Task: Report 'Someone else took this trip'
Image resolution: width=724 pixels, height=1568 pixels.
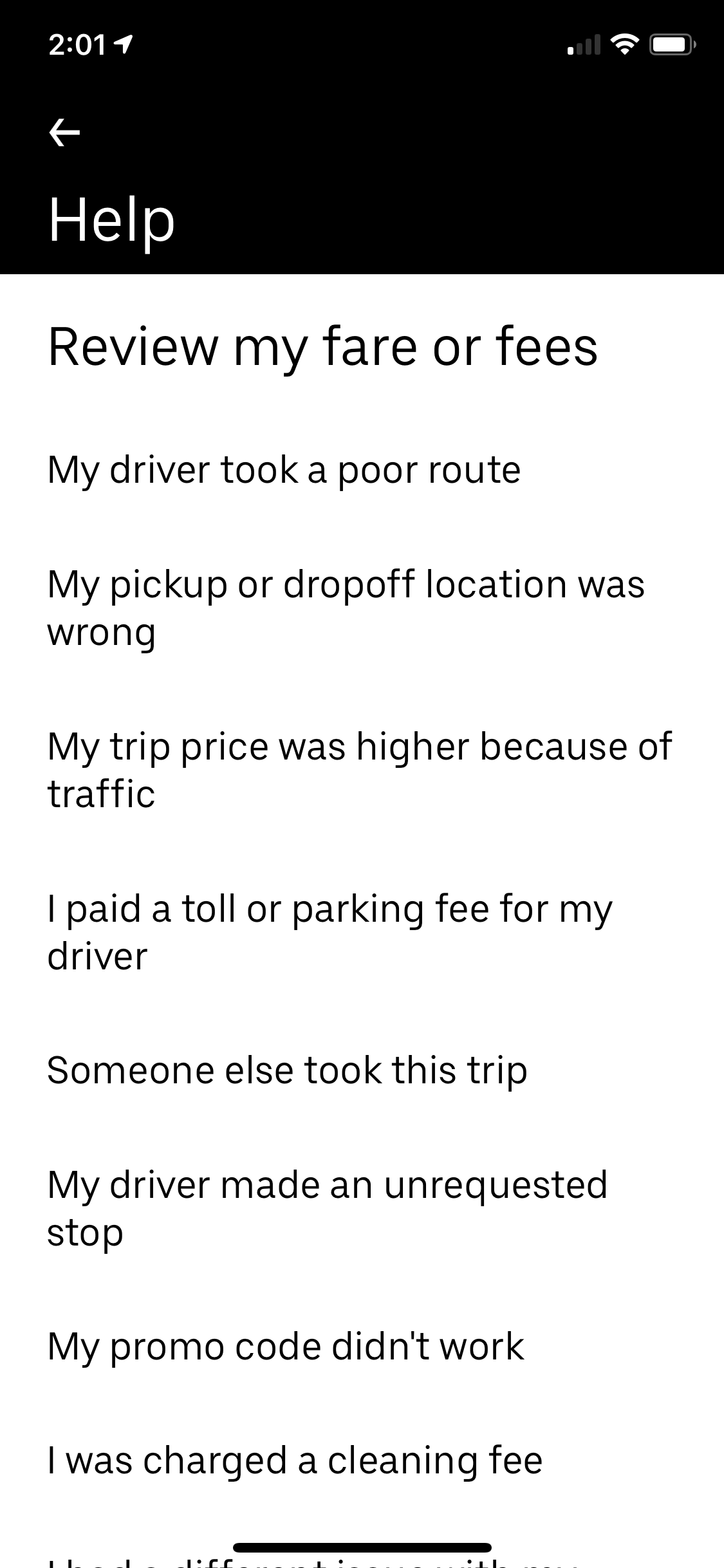Action: click(x=286, y=1069)
